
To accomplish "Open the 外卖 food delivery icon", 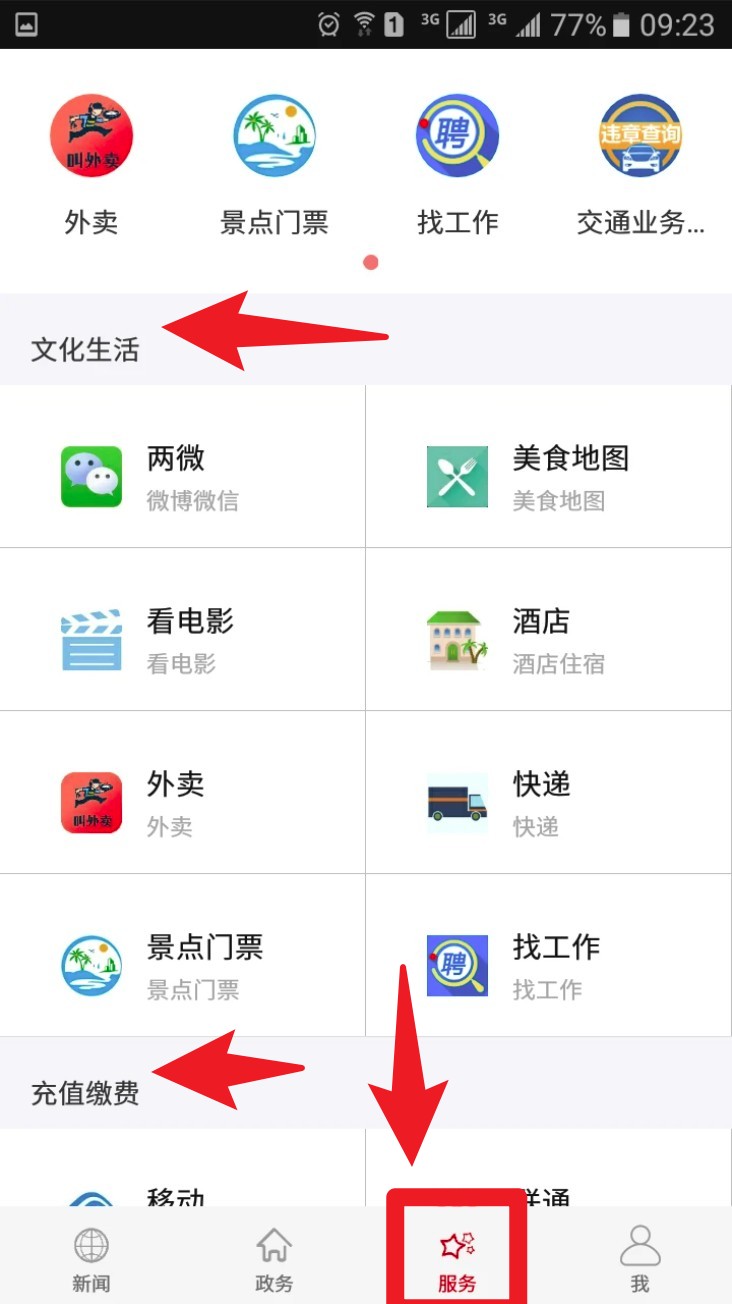I will pyautogui.click(x=92, y=135).
